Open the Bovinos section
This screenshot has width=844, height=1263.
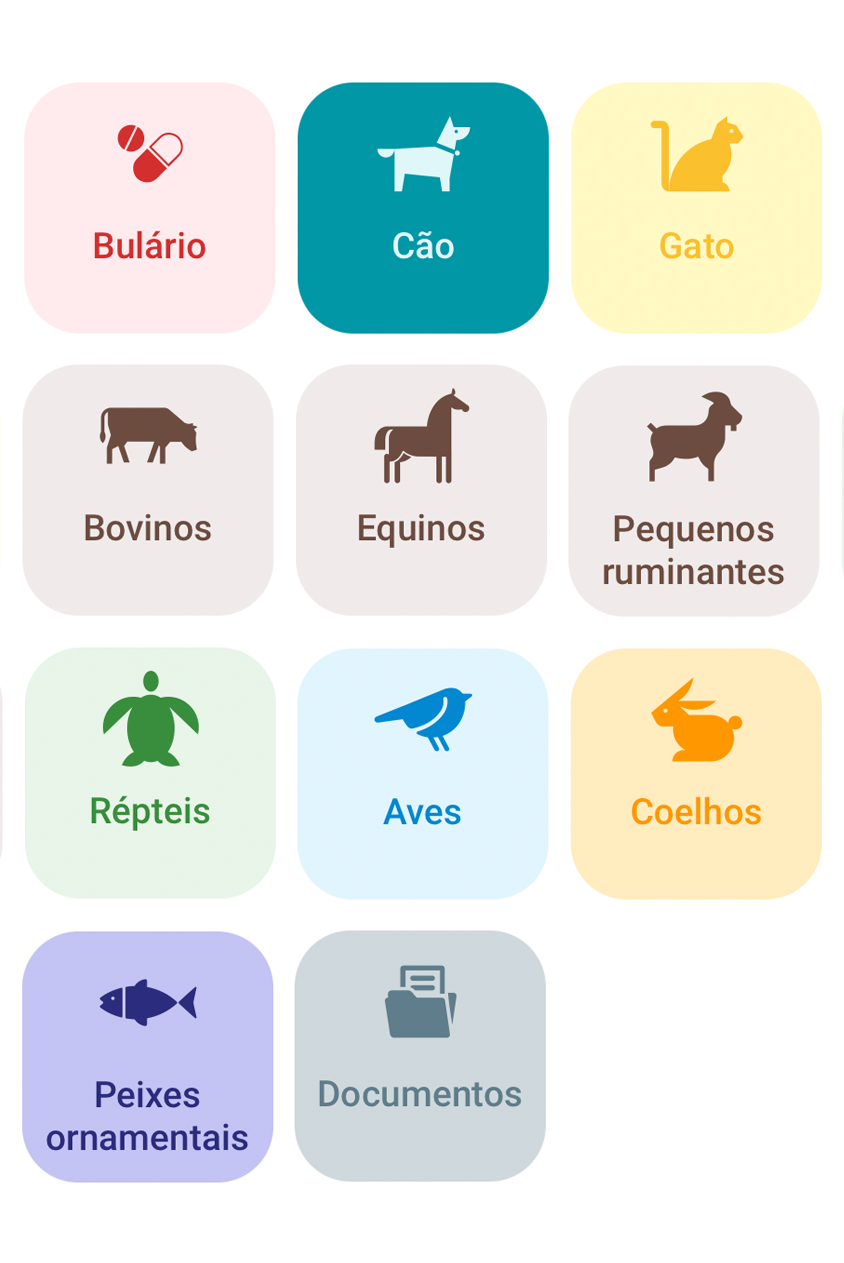point(147,488)
